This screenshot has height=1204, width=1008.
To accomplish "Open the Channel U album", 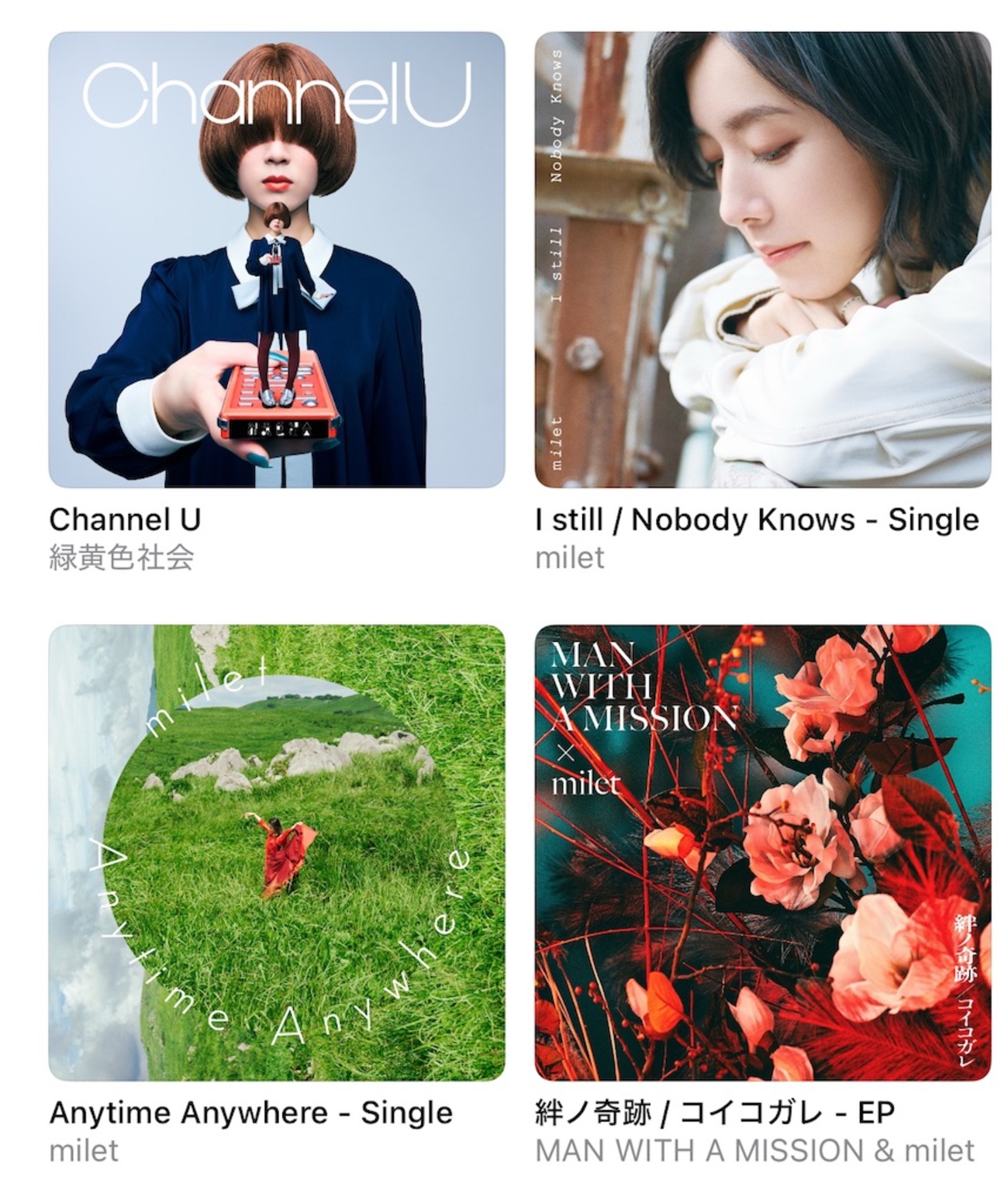I will pos(277,260).
